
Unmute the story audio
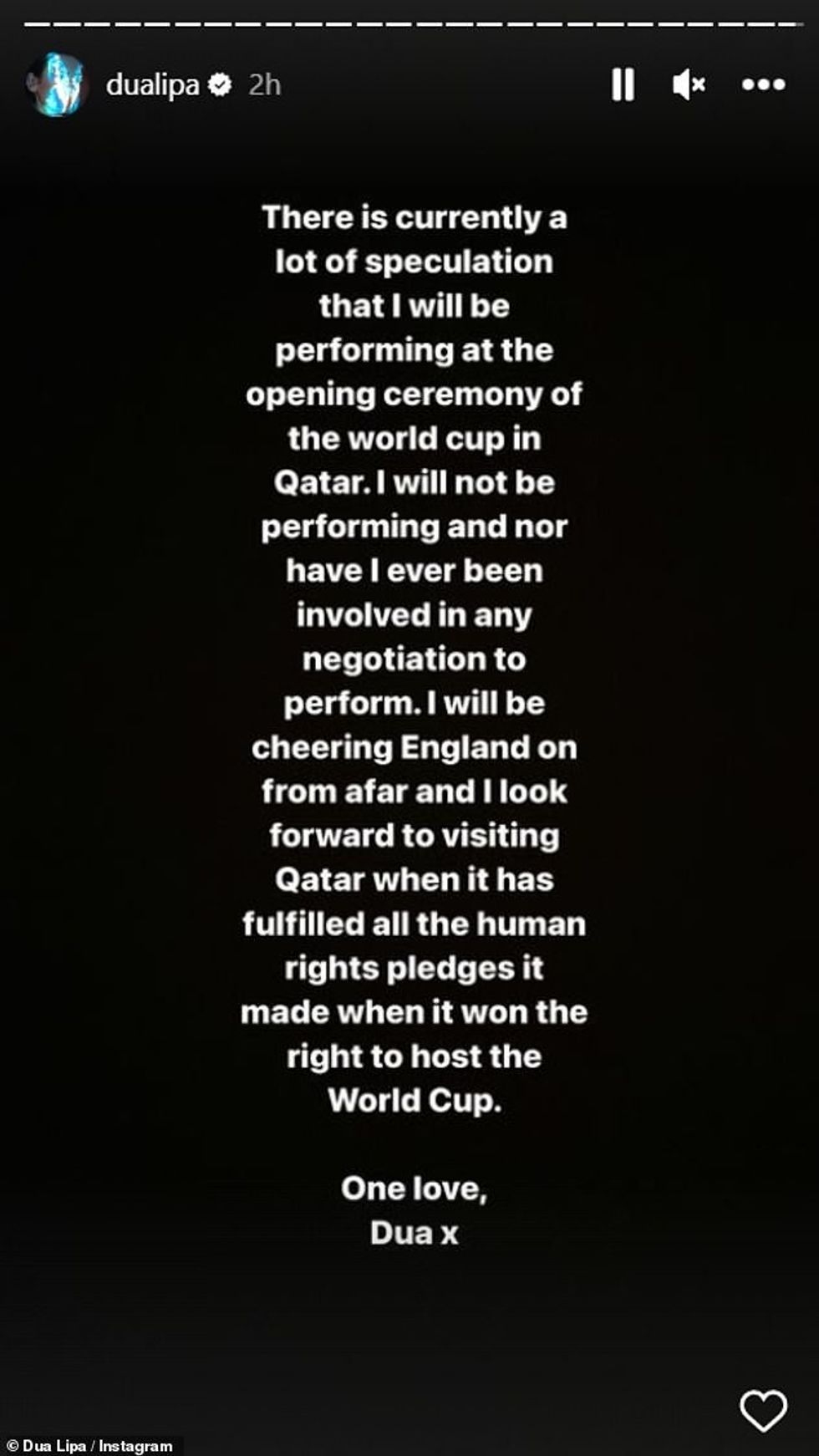click(x=689, y=84)
